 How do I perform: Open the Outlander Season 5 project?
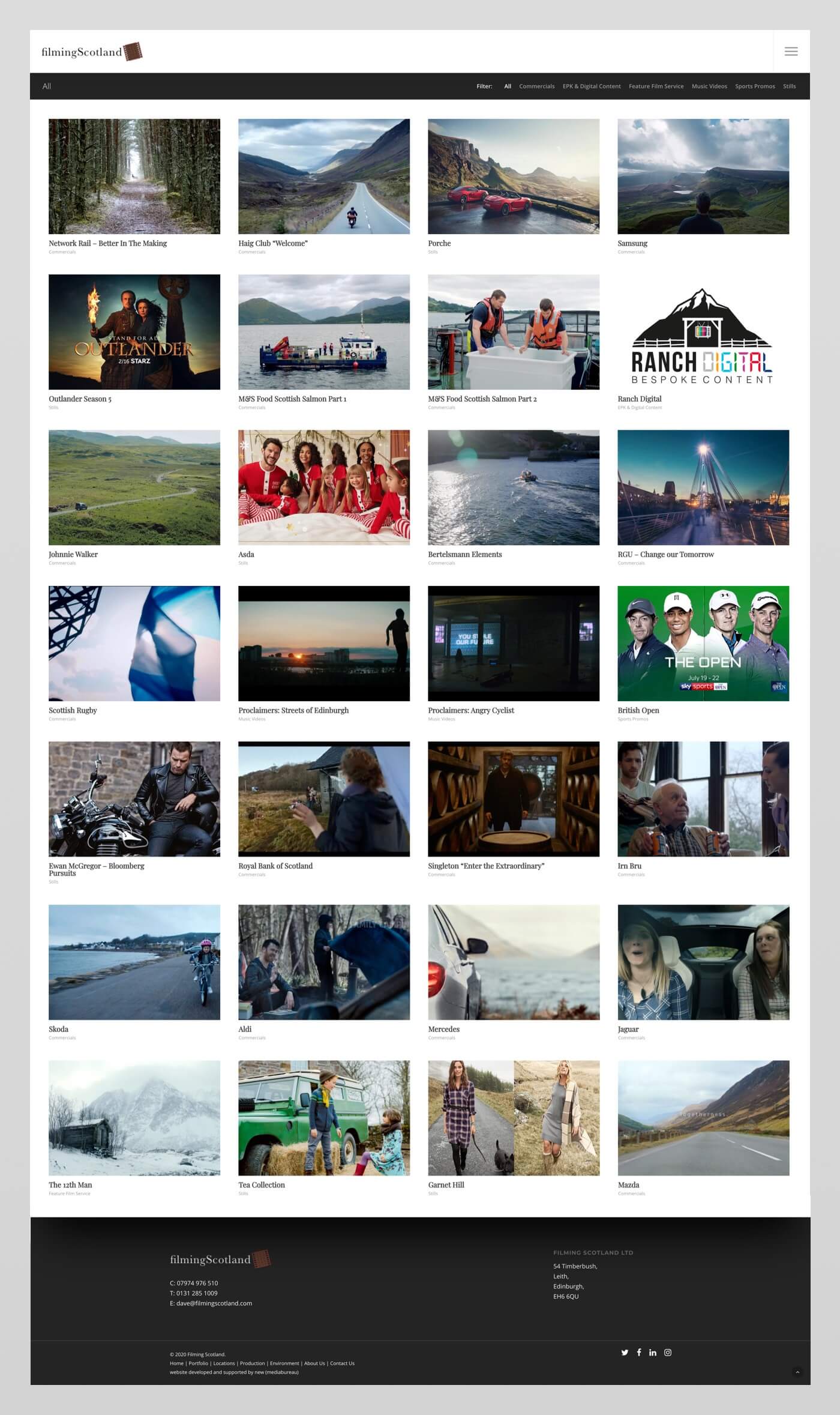pos(134,332)
